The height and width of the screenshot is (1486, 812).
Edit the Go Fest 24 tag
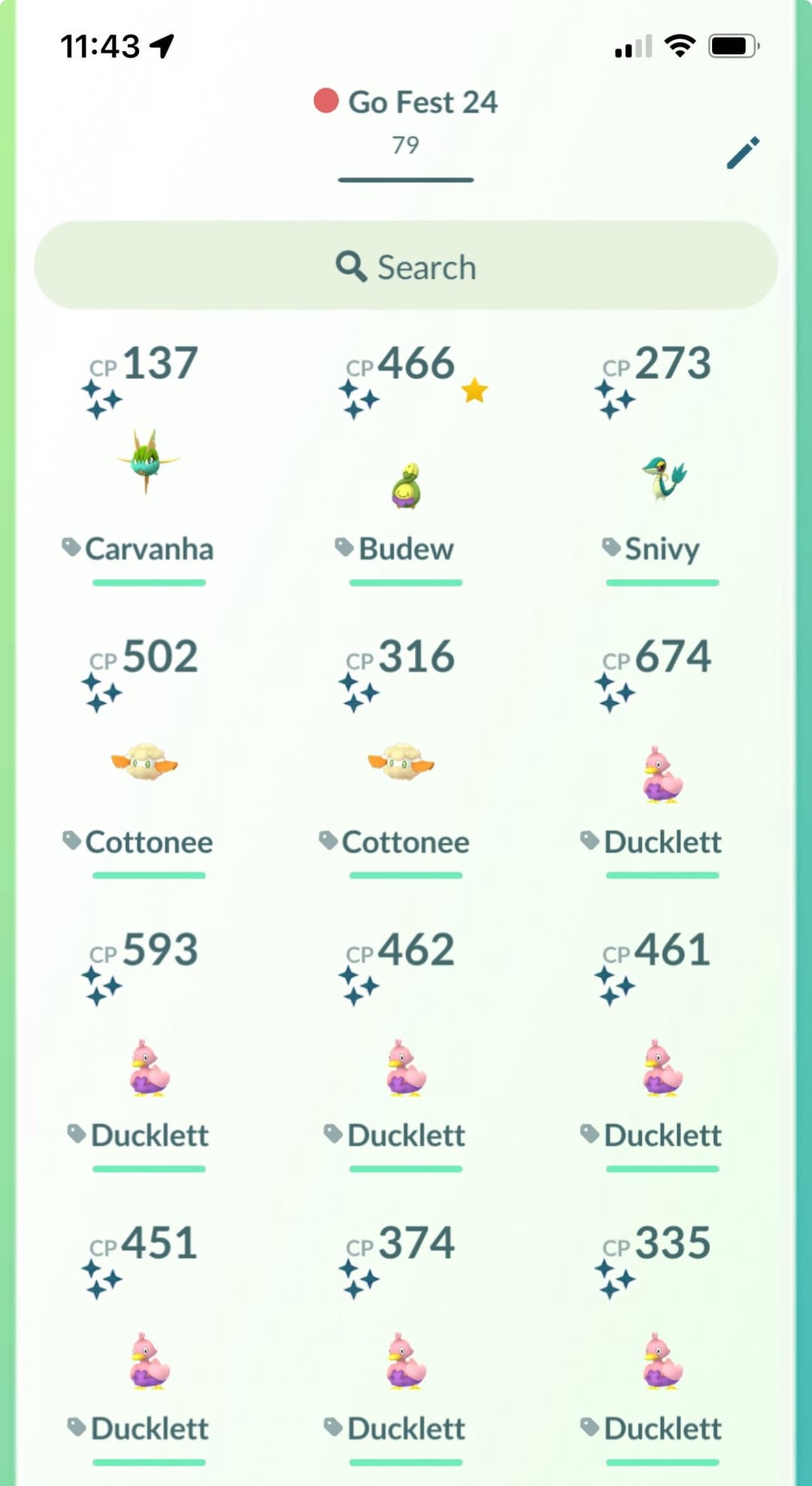pos(743,153)
